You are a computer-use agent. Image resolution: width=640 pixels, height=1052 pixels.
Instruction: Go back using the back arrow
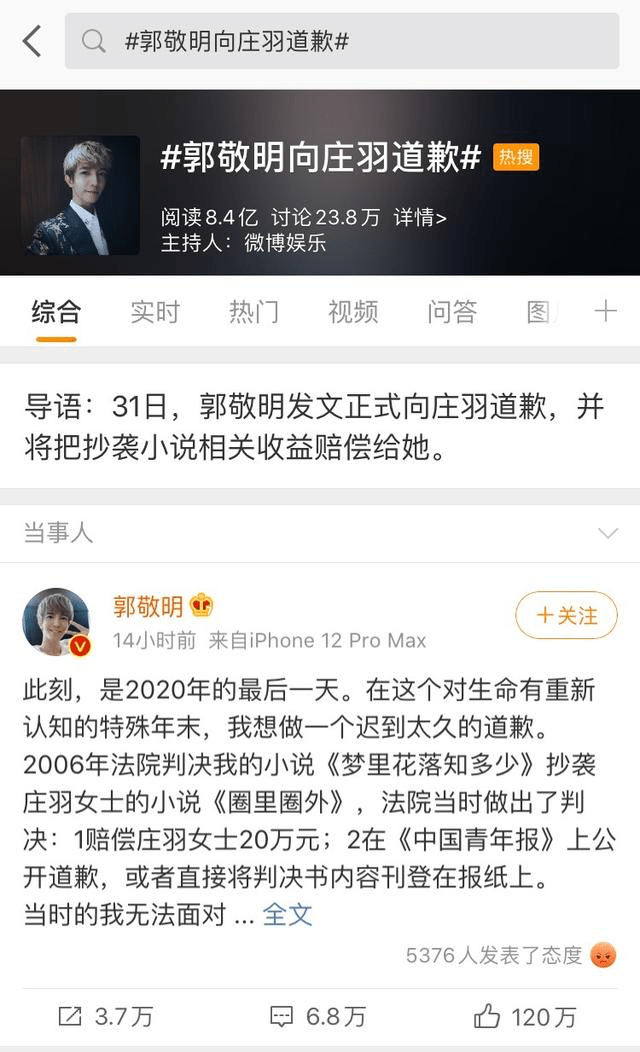tap(32, 42)
